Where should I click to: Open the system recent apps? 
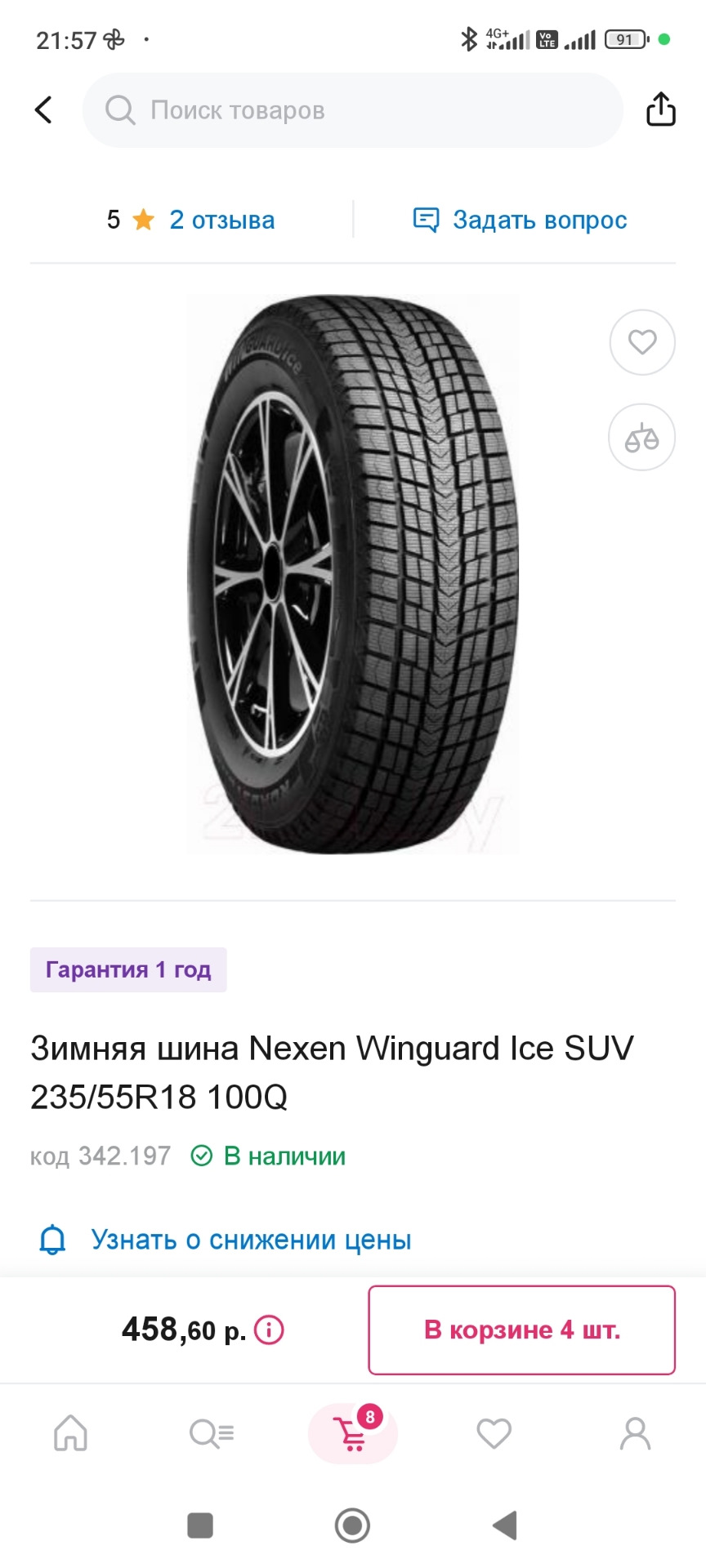pyautogui.click(x=200, y=1525)
